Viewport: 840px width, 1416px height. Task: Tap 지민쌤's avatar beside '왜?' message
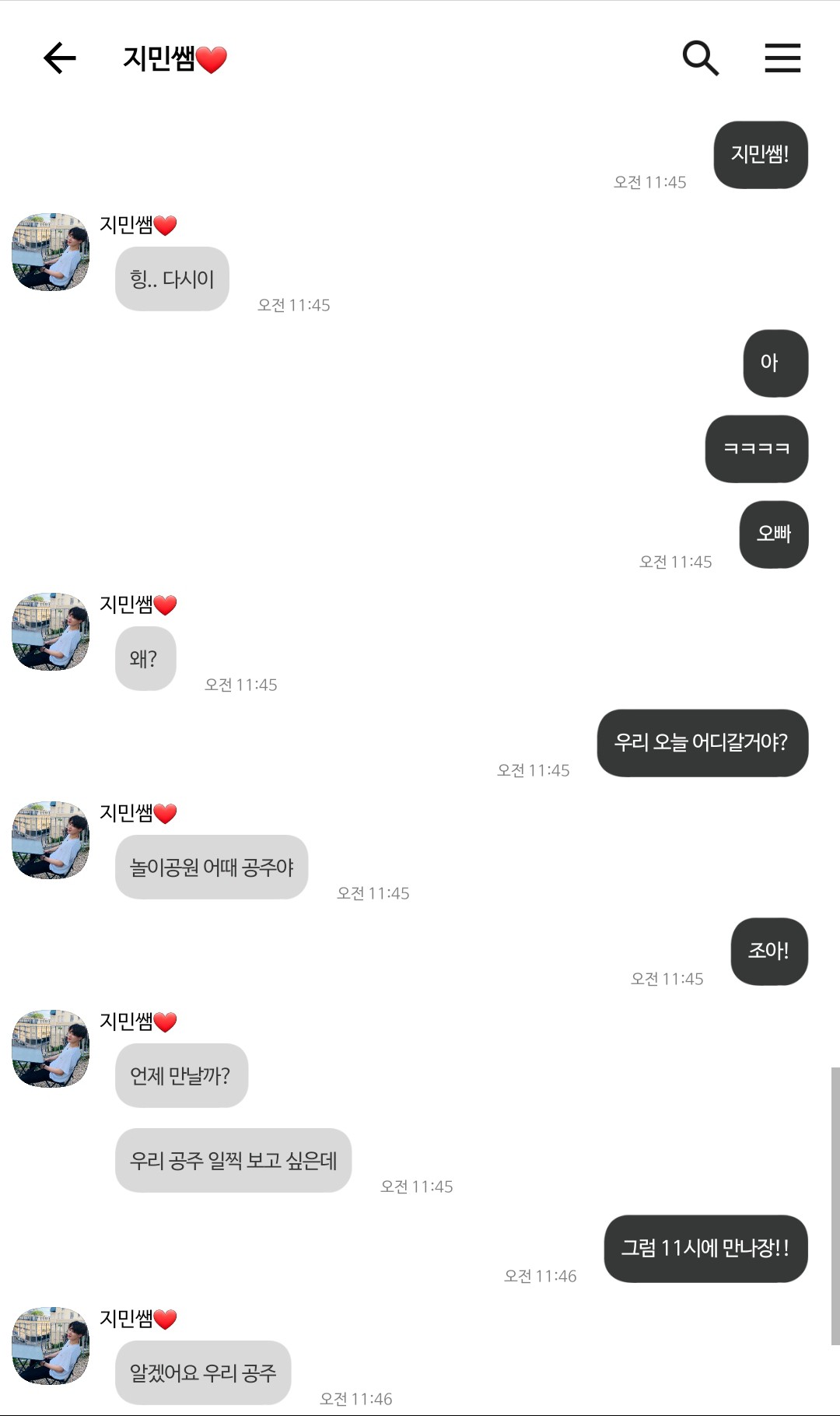tap(51, 632)
